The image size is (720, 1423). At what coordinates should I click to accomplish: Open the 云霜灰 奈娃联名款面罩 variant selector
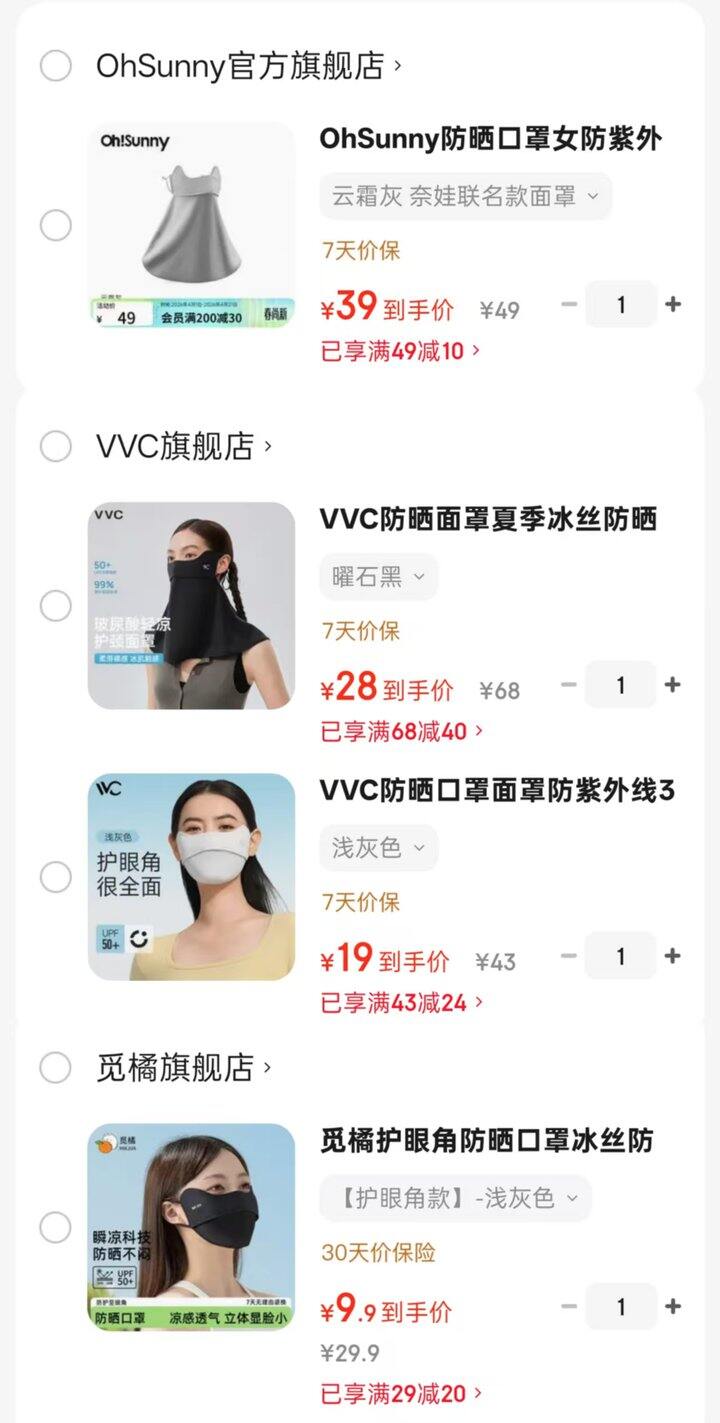tap(464, 196)
